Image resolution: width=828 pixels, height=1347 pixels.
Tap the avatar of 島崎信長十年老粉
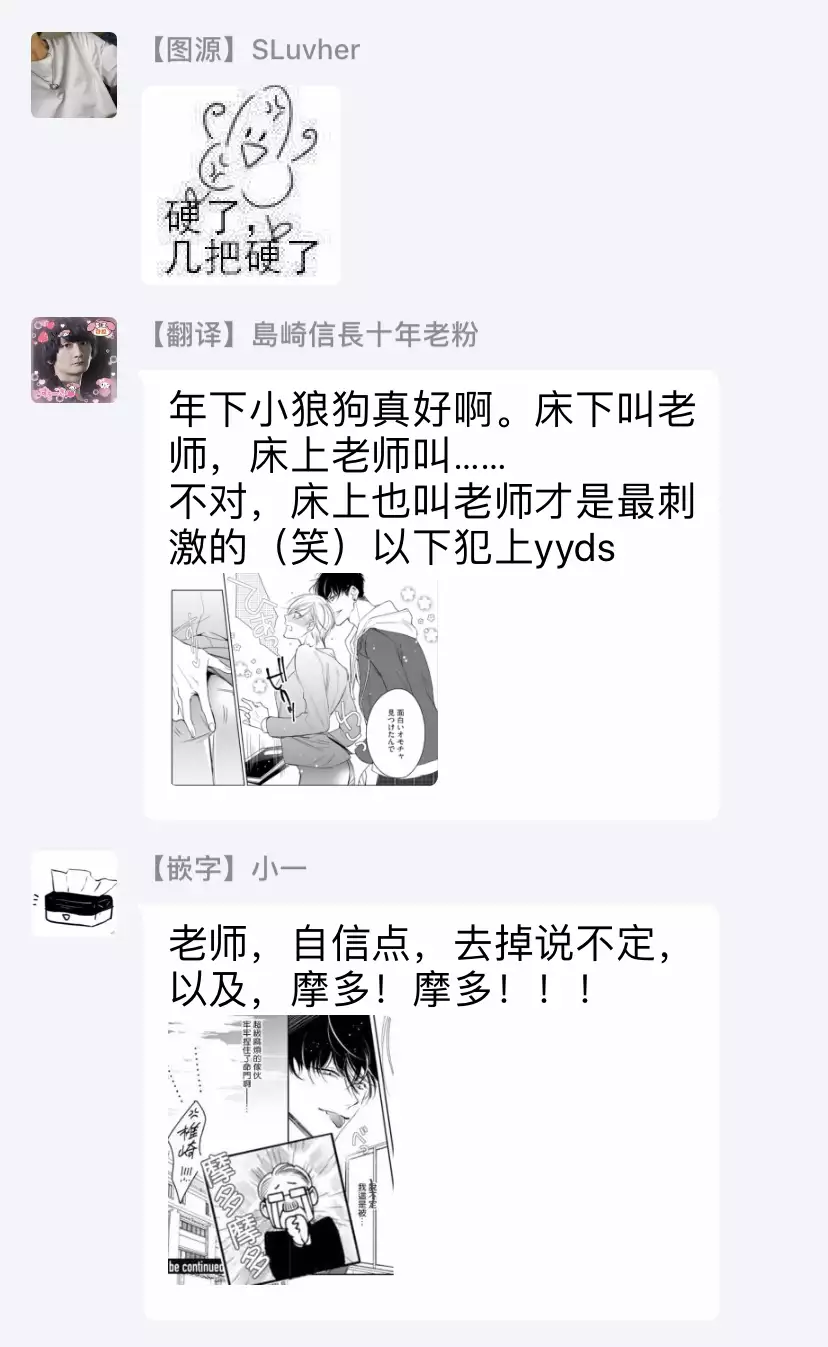[74, 360]
